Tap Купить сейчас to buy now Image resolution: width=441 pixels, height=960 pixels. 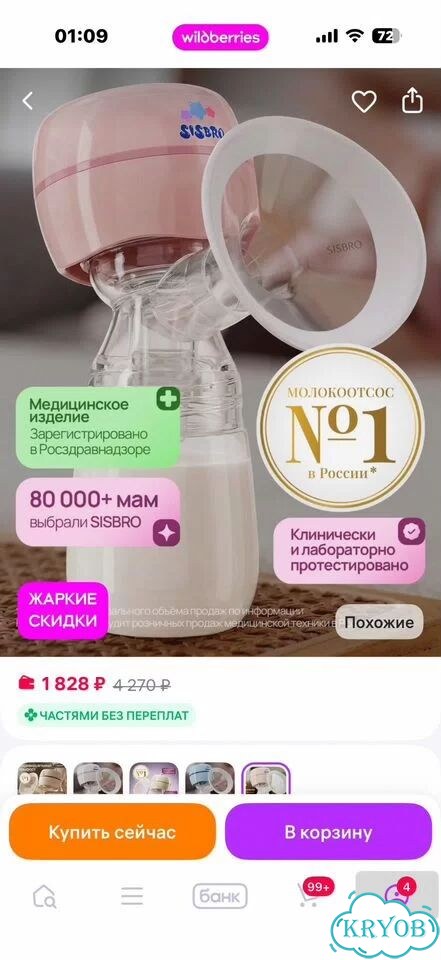point(112,832)
